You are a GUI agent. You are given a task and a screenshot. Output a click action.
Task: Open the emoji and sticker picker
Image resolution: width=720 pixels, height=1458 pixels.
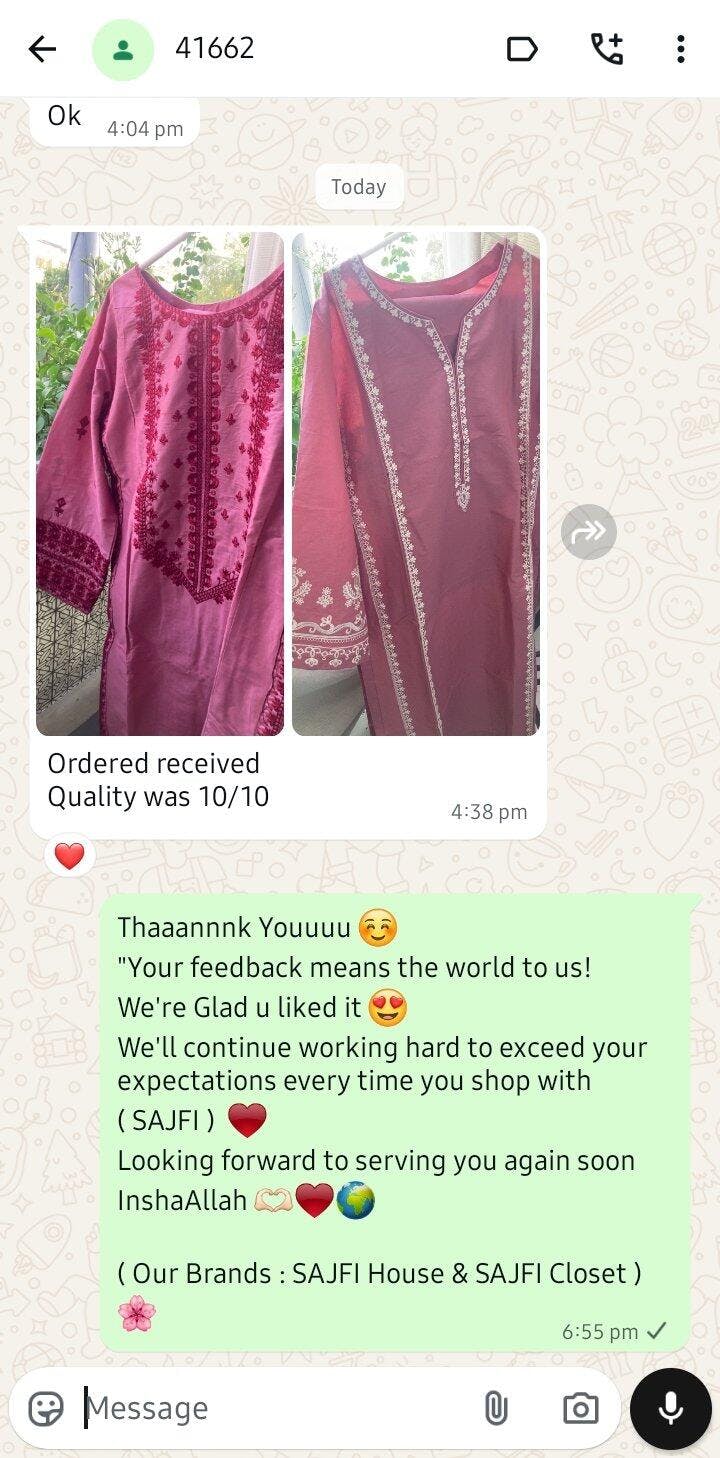[46, 1408]
